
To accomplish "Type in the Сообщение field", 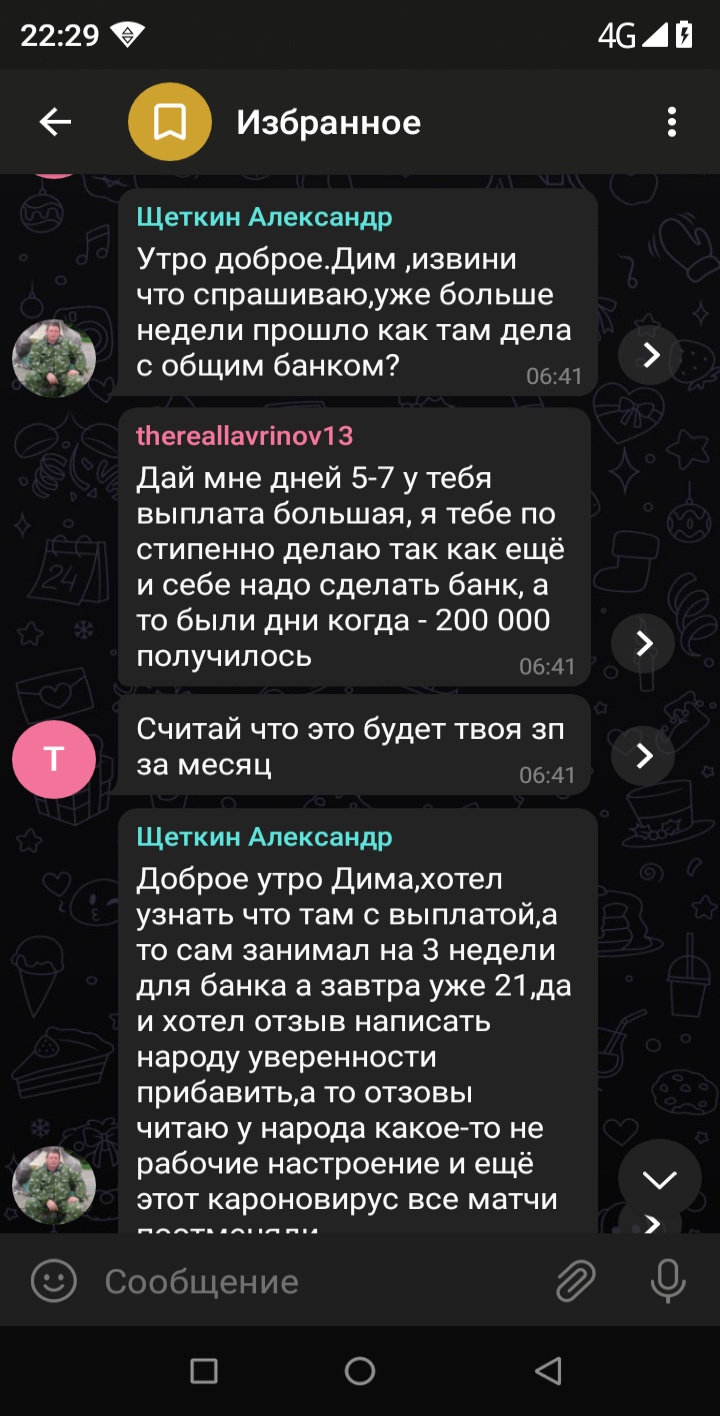I will (320, 1281).
